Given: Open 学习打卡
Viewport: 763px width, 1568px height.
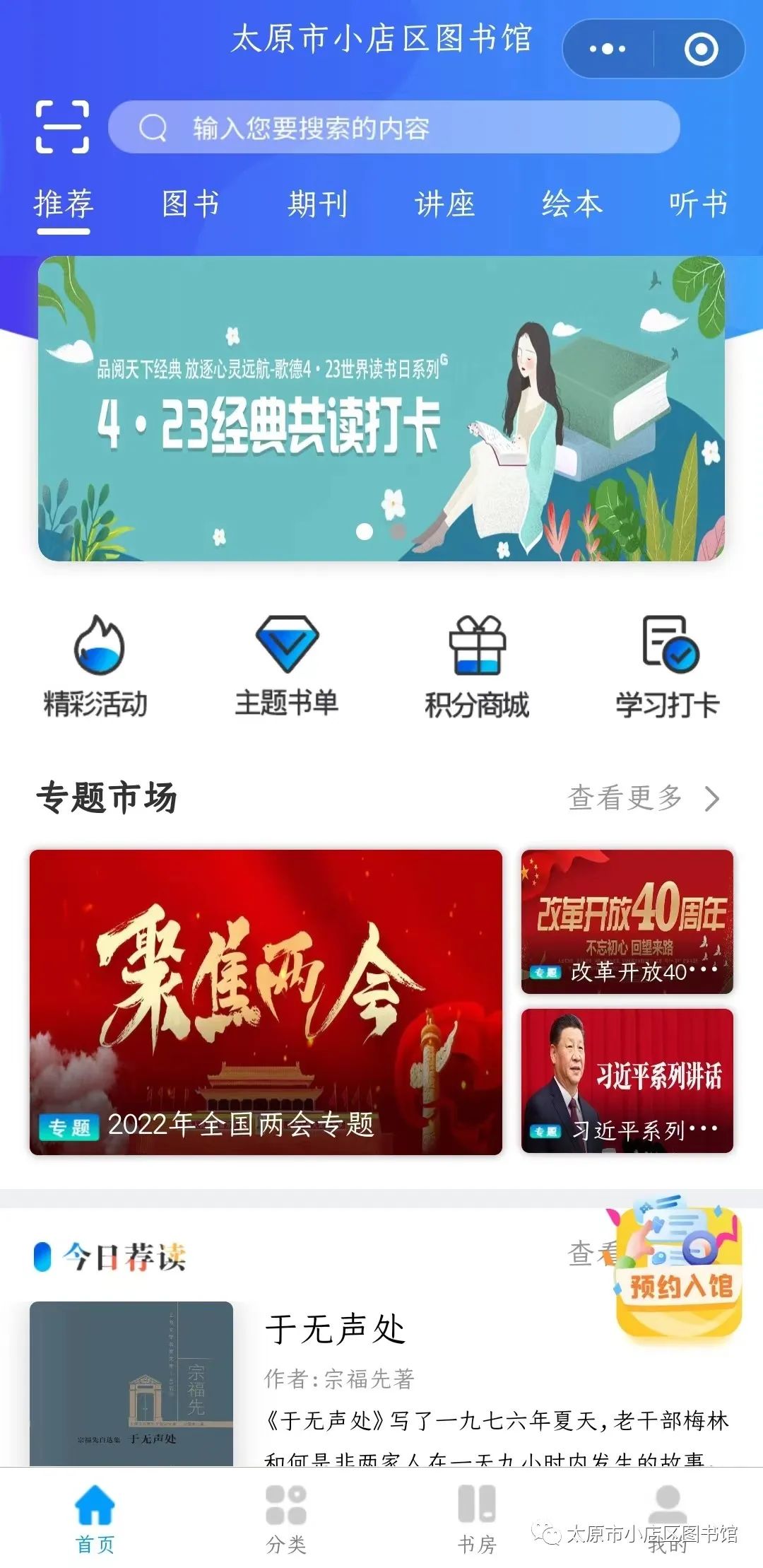Looking at the screenshot, I should pyautogui.click(x=668, y=666).
